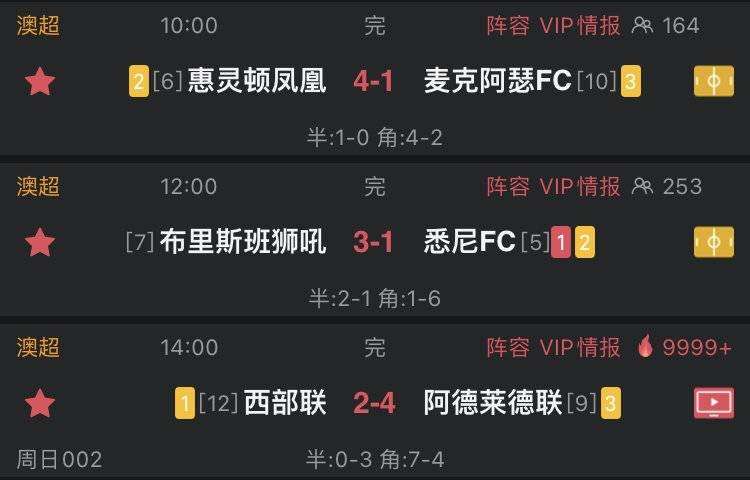Screen dimensions: 750x480
Task: Open the 西部联 2-4 阿德莱德联 match details
Action: (x=374, y=403)
